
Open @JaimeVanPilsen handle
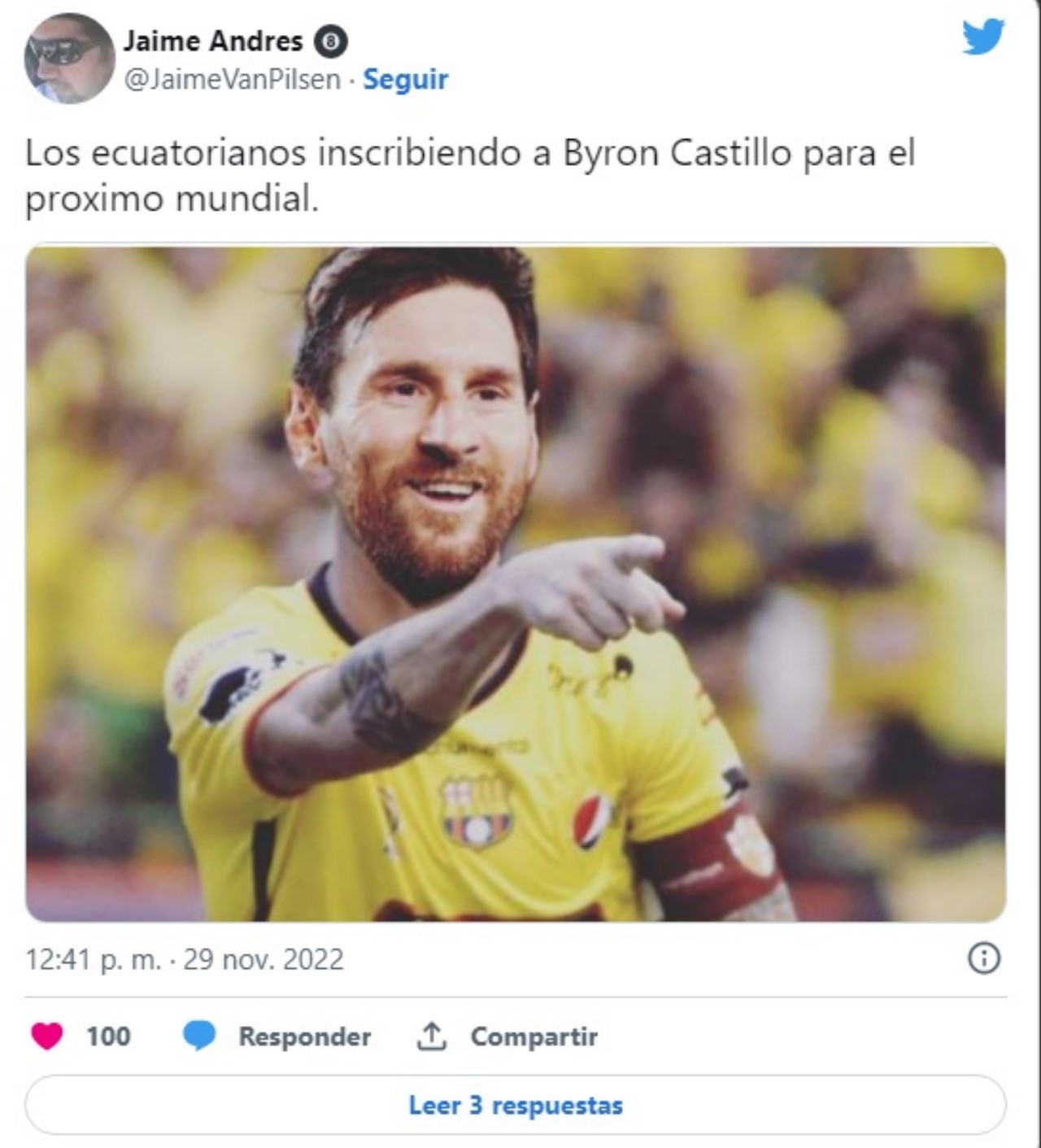(232, 79)
